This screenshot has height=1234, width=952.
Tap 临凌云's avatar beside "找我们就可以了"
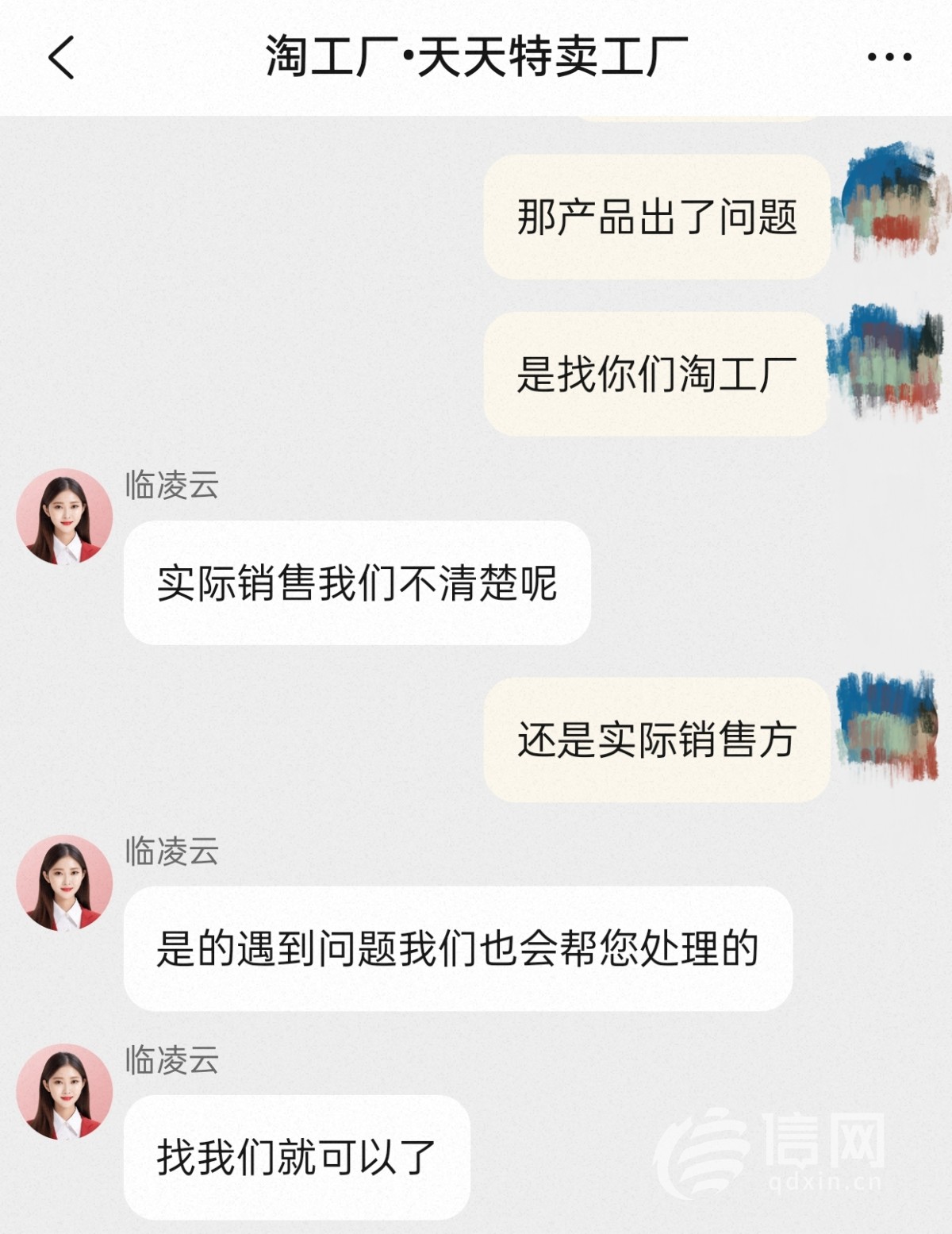[64, 1092]
